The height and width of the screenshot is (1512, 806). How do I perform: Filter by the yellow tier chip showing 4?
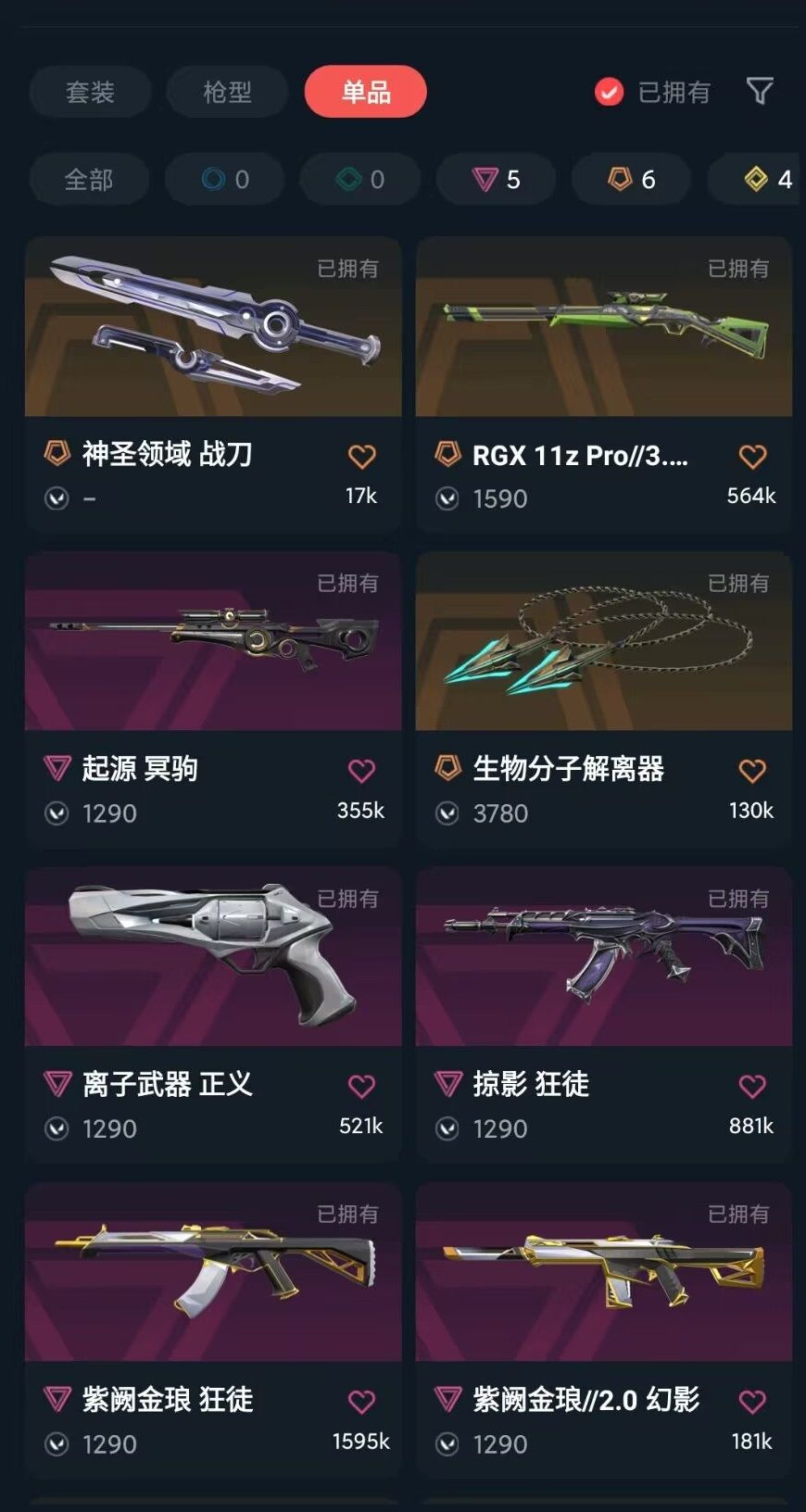767,179
